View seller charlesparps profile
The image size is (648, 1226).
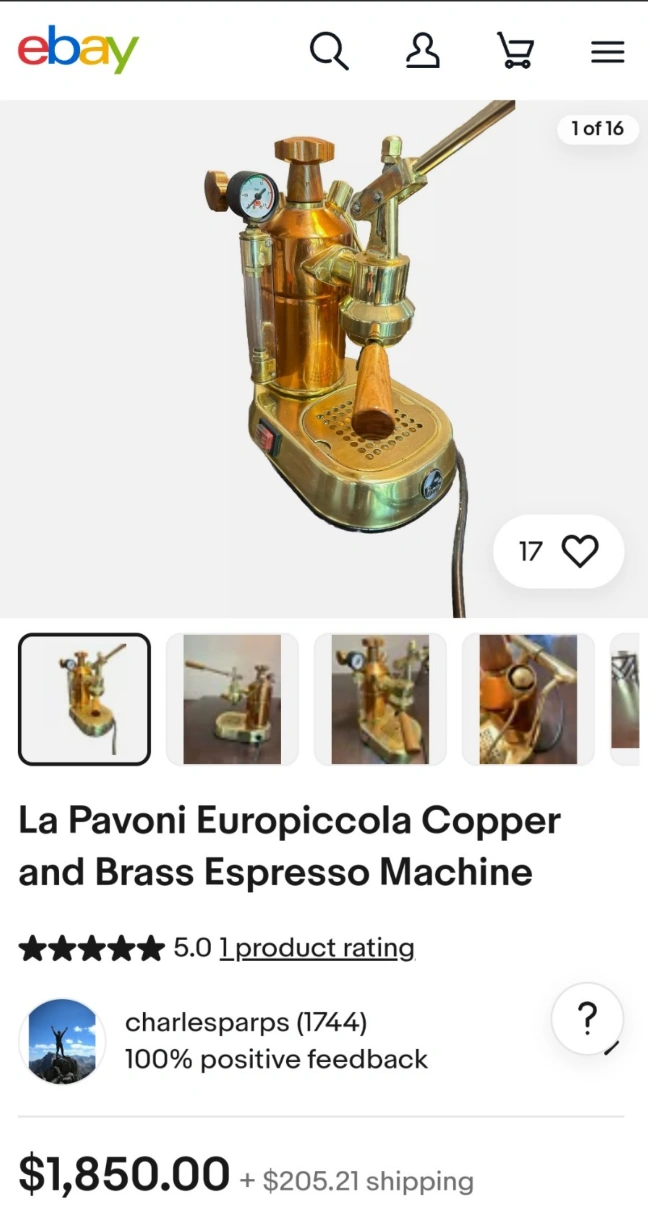pos(246,1023)
